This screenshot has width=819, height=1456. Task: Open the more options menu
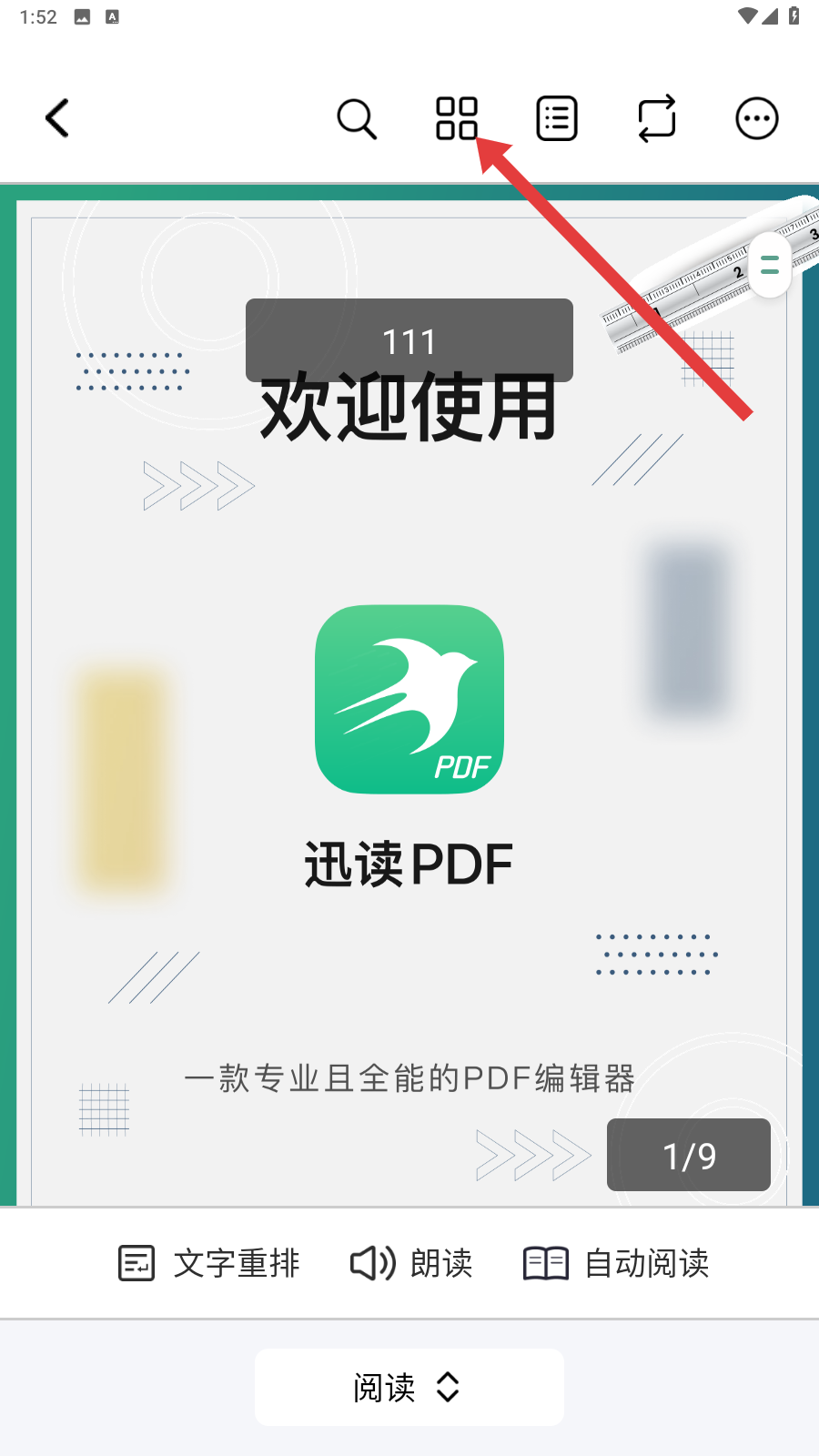point(756,118)
